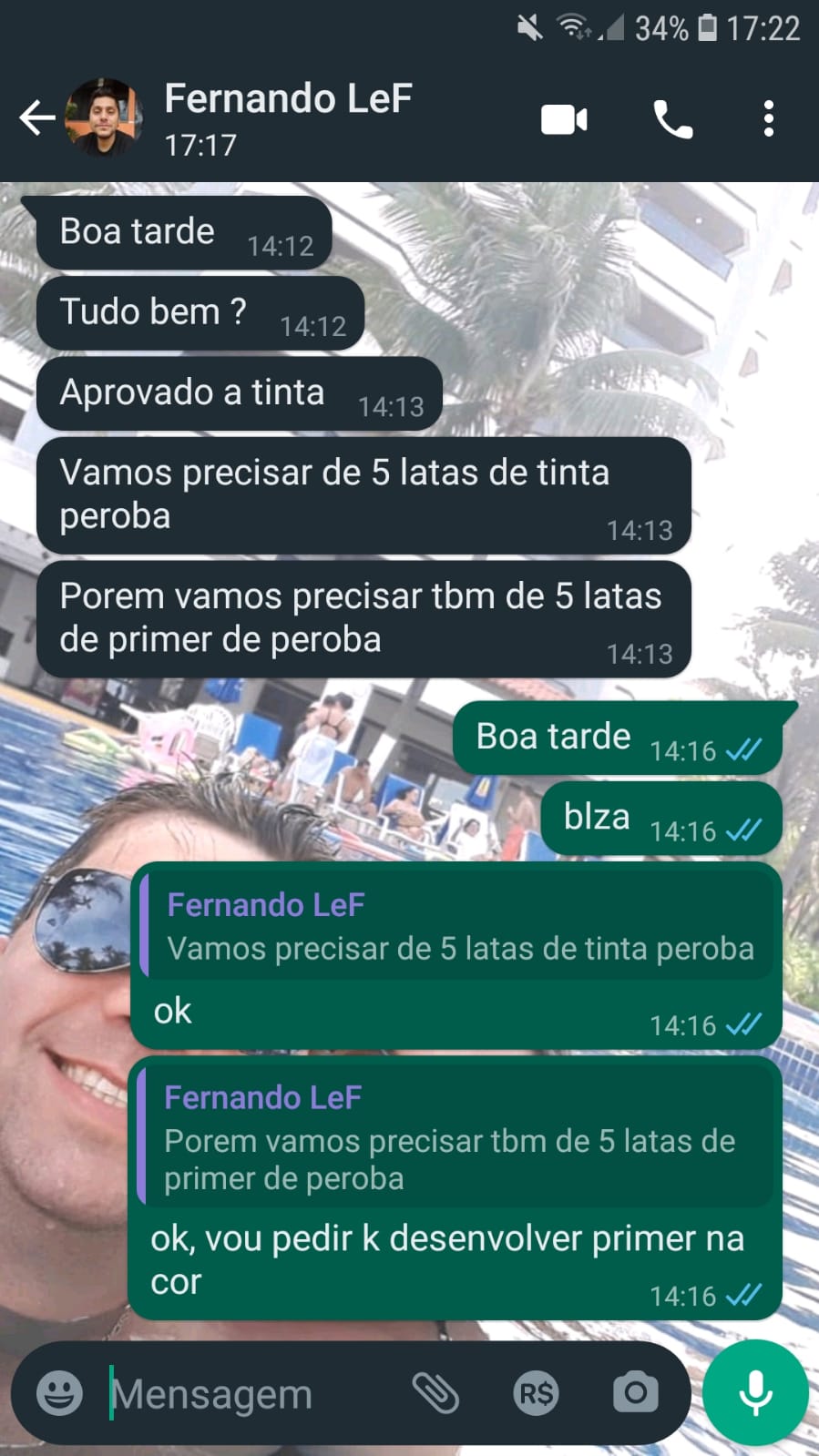Tap the microphone voice message button
Viewport: 819px width, 1456px height.
755,1393
